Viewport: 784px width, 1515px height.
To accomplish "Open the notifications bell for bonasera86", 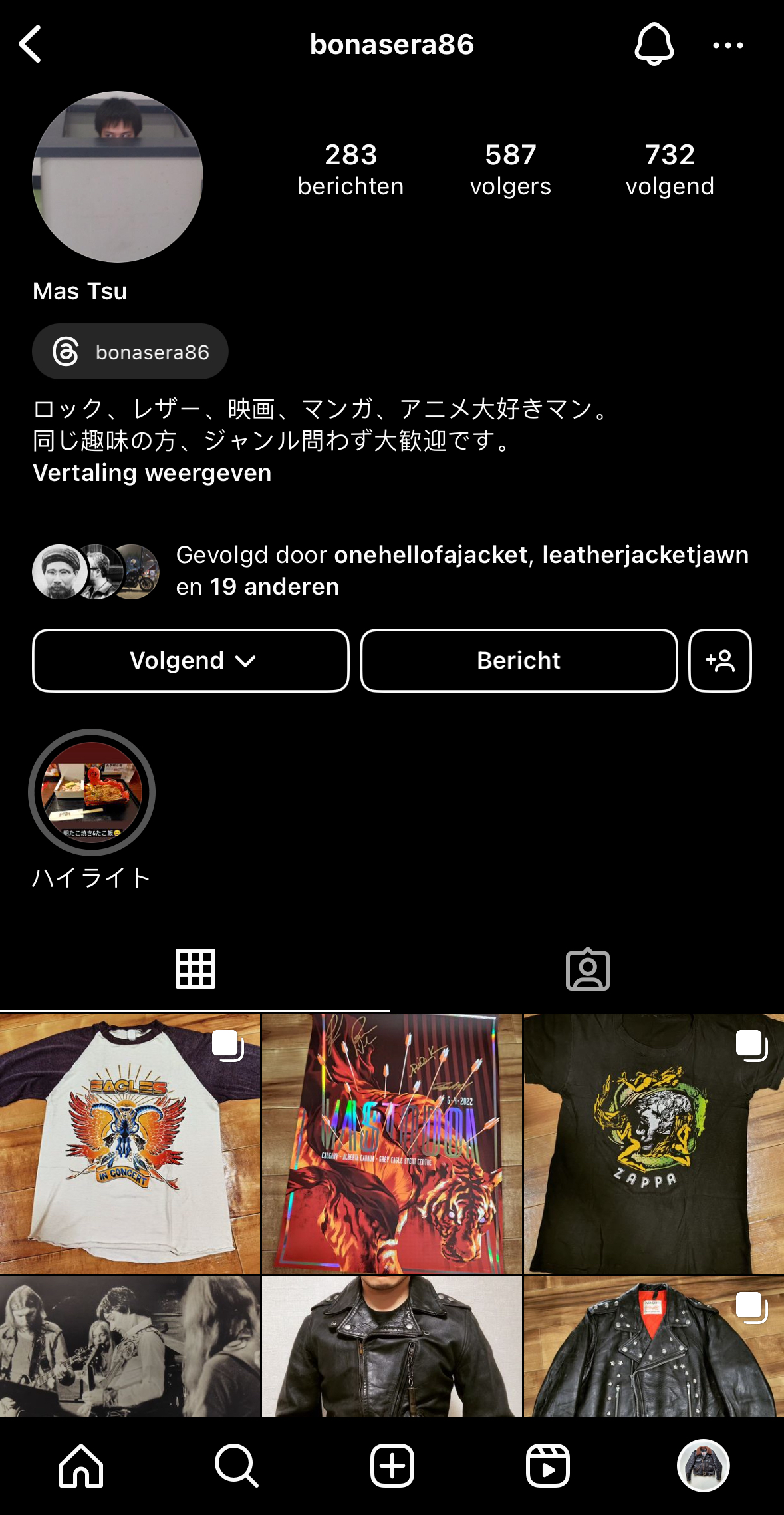I will 654,45.
